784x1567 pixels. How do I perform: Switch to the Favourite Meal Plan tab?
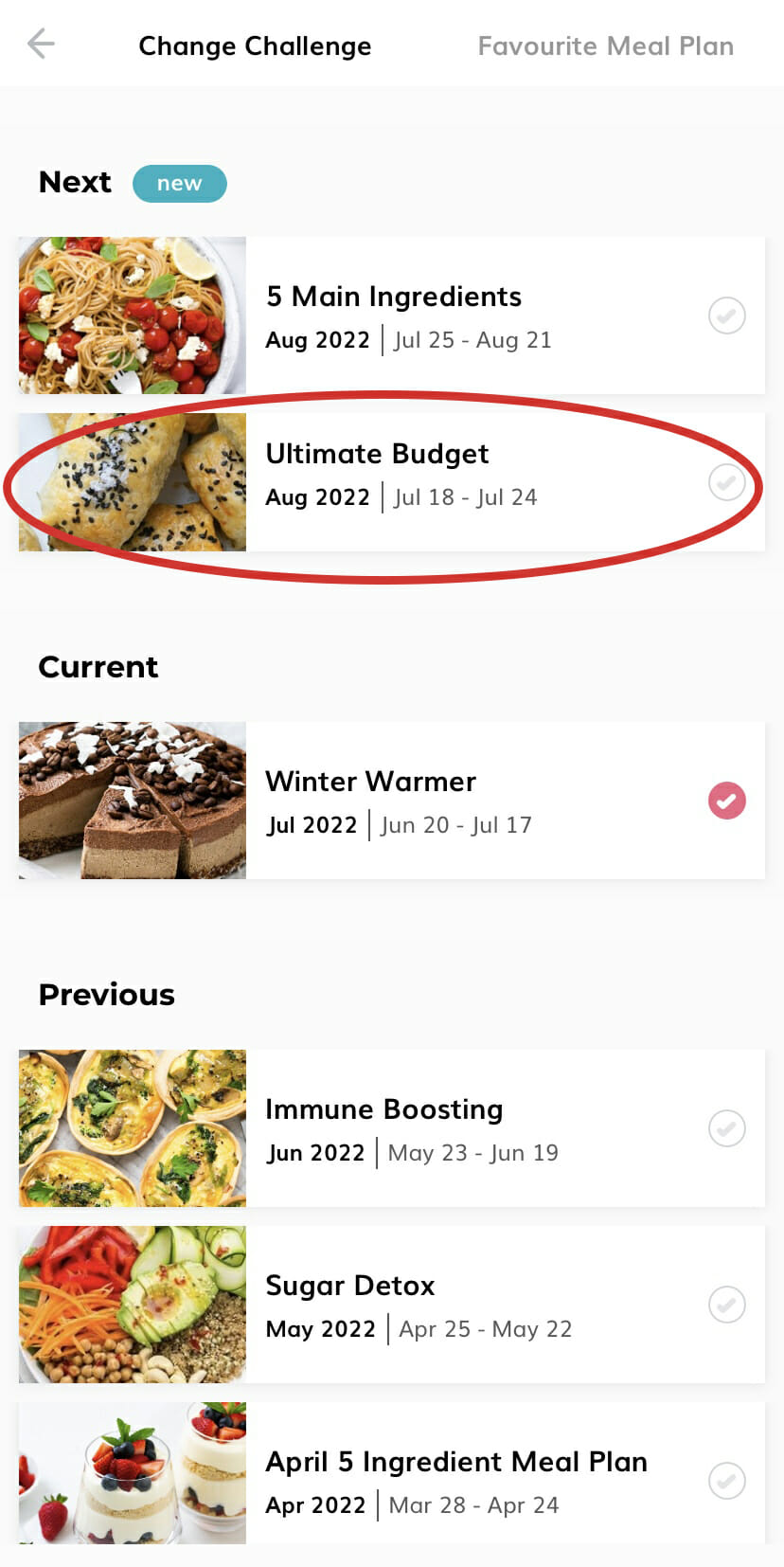pyautogui.click(x=605, y=45)
